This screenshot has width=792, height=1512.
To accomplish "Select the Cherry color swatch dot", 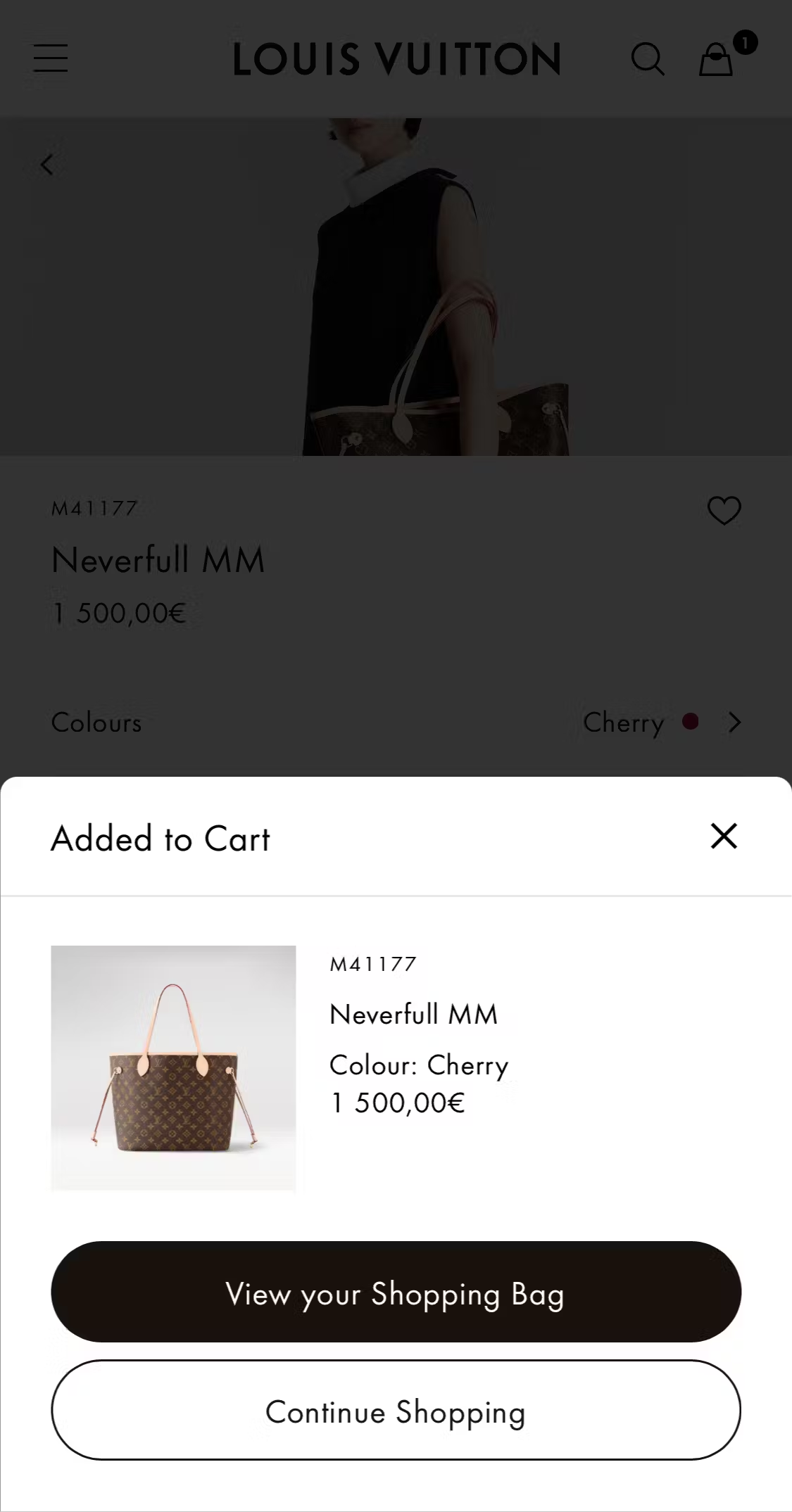I will (x=690, y=722).
